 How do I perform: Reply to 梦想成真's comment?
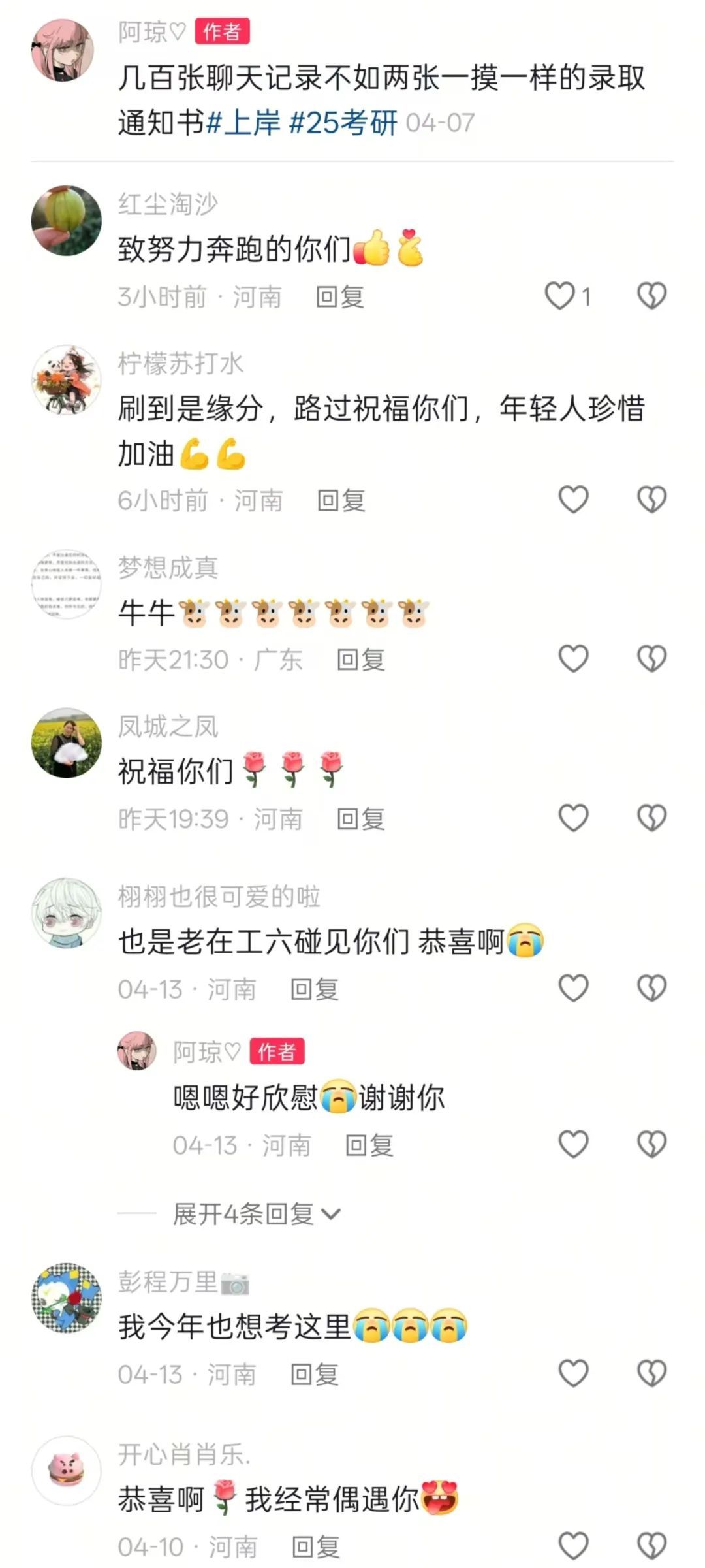[360, 660]
